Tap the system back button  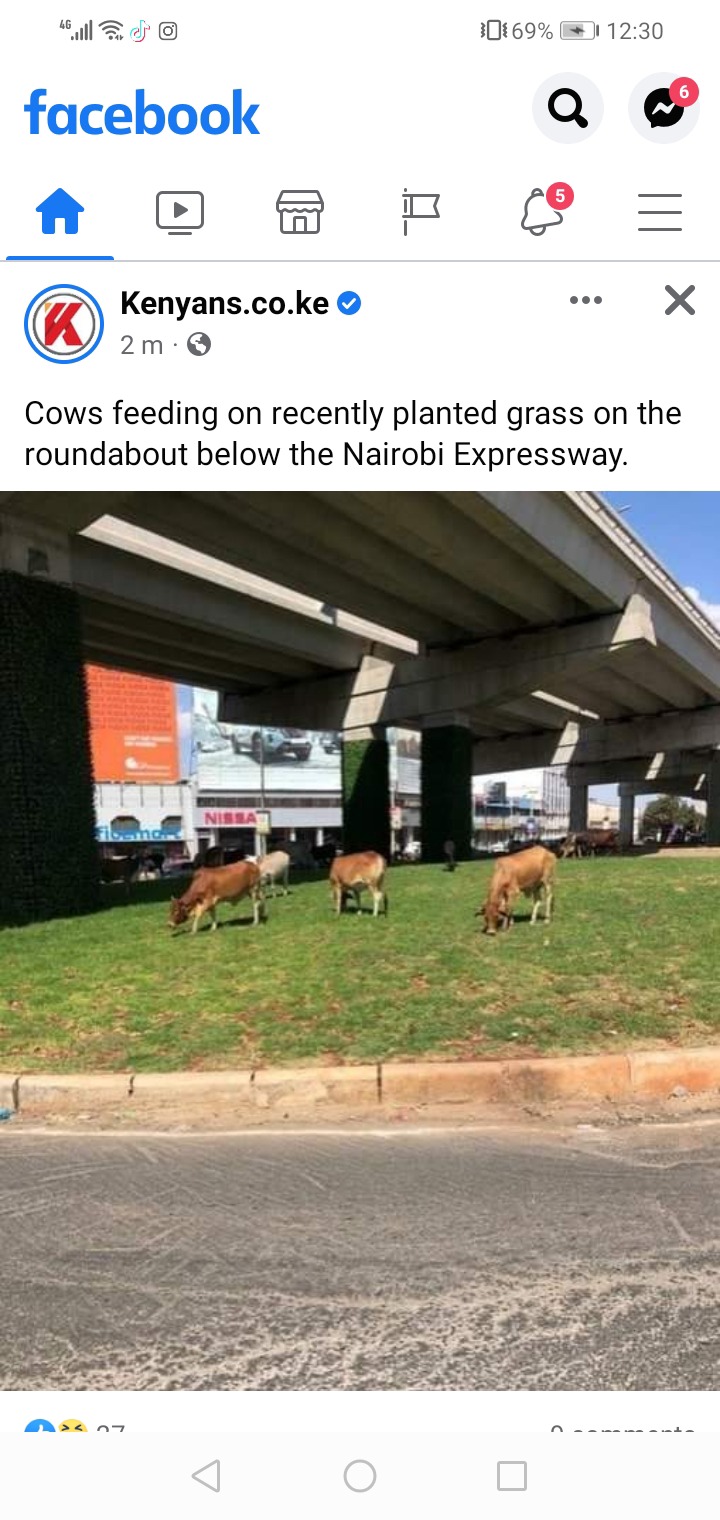tap(206, 1476)
